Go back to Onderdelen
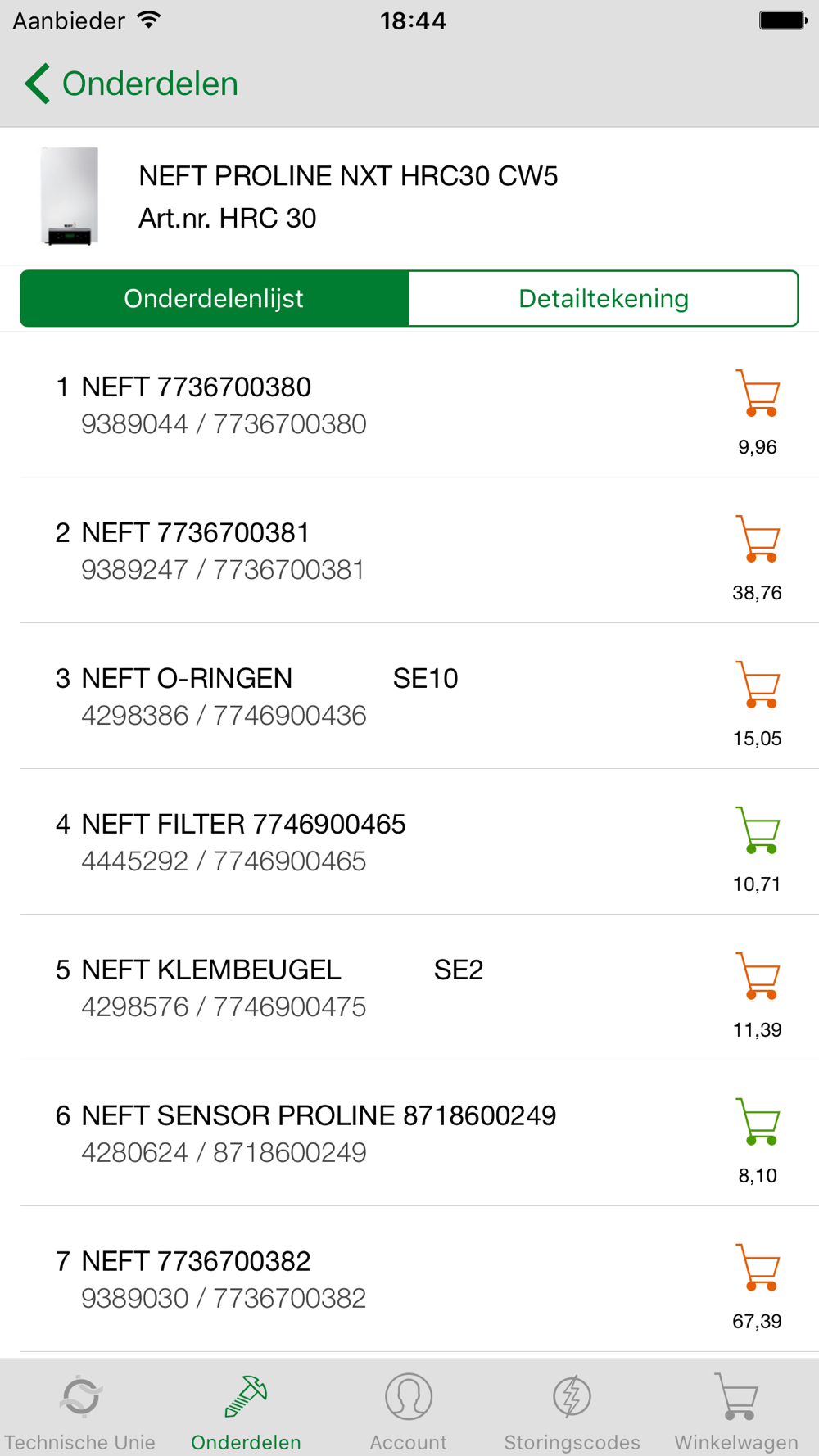819x1456 pixels. pos(131,84)
